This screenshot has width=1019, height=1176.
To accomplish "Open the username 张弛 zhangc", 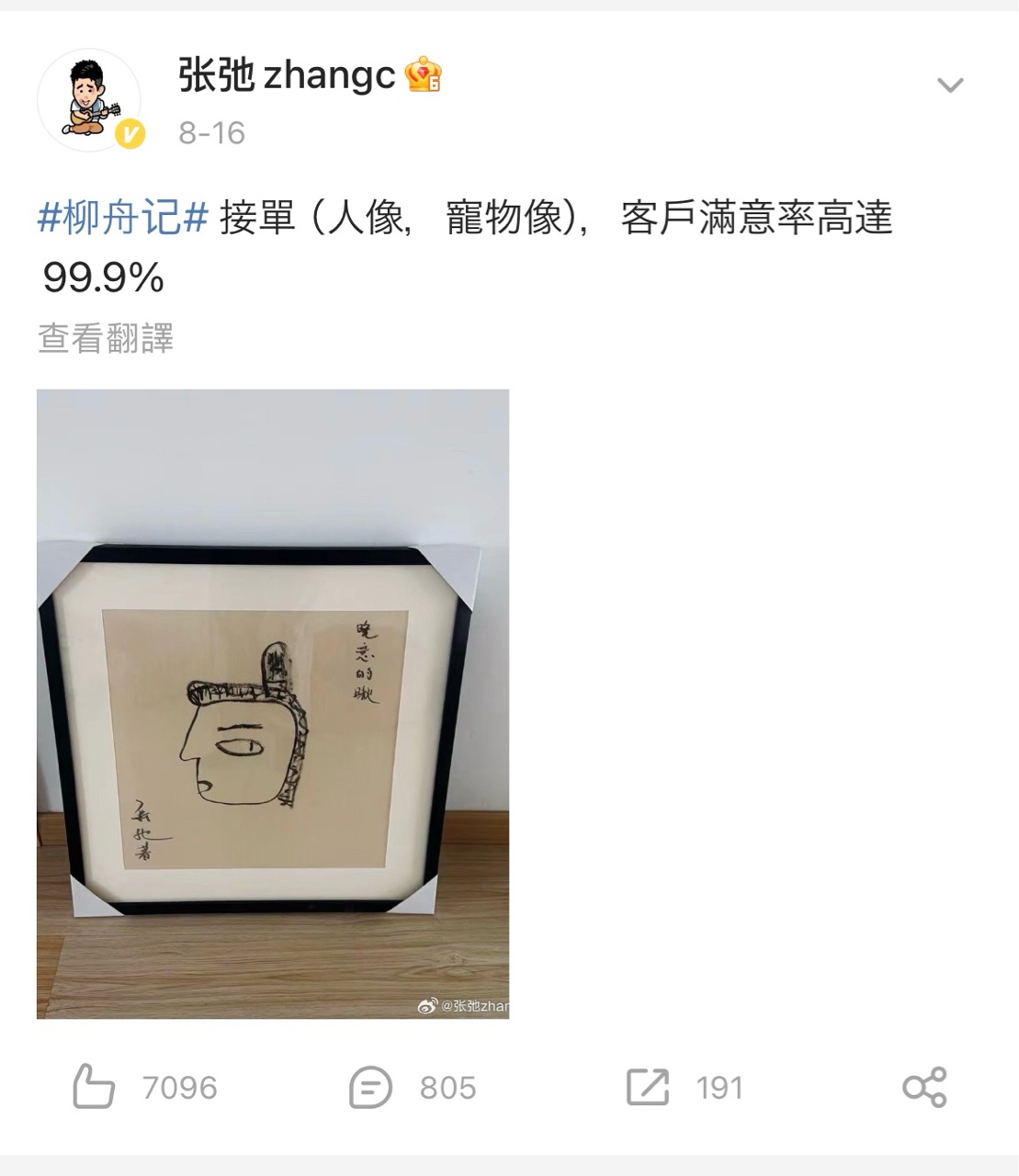I will 286,75.
